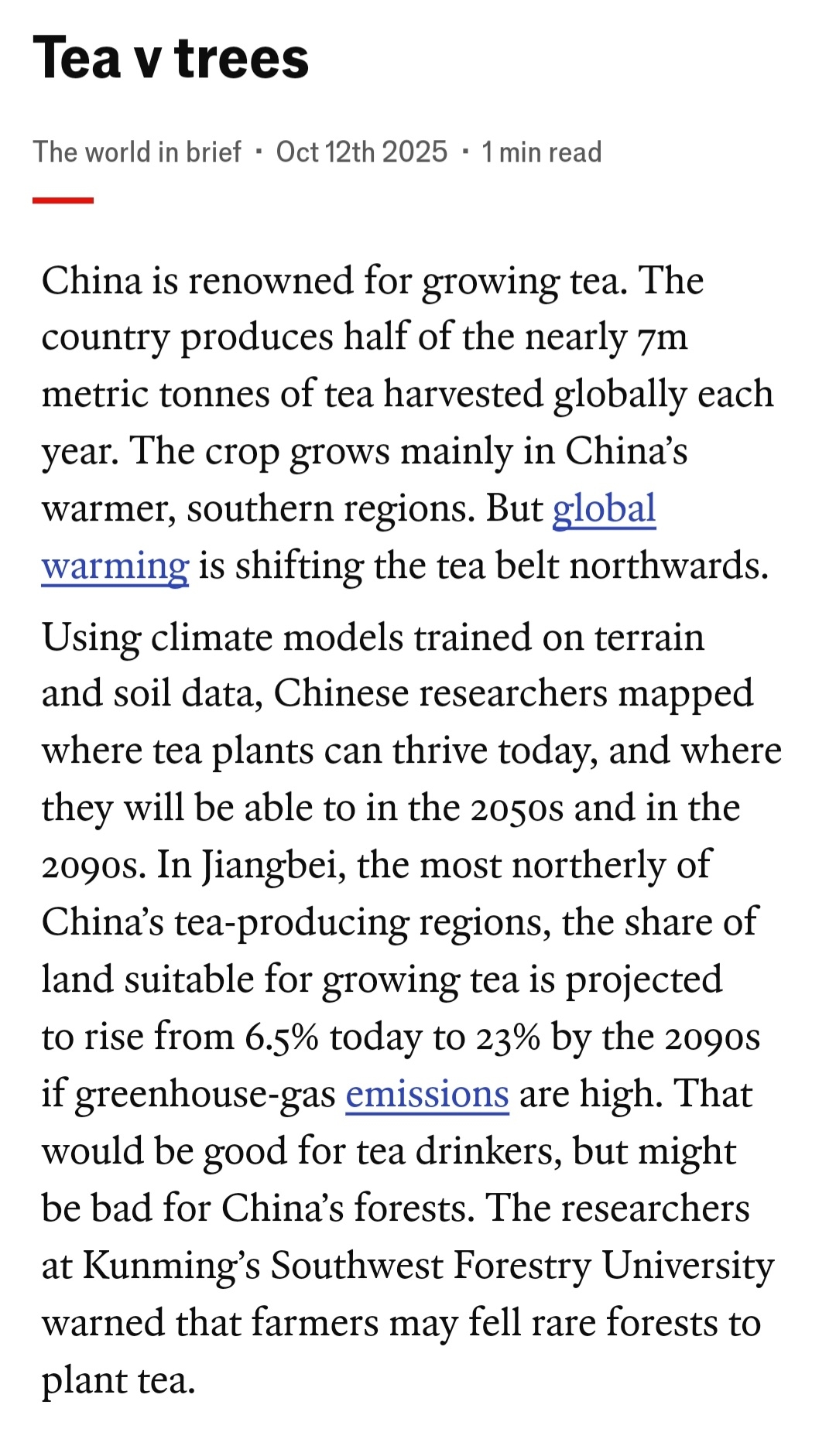Open the emissions link
Image resolution: width=836 pixels, height=1456 pixels.
pos(427,1095)
